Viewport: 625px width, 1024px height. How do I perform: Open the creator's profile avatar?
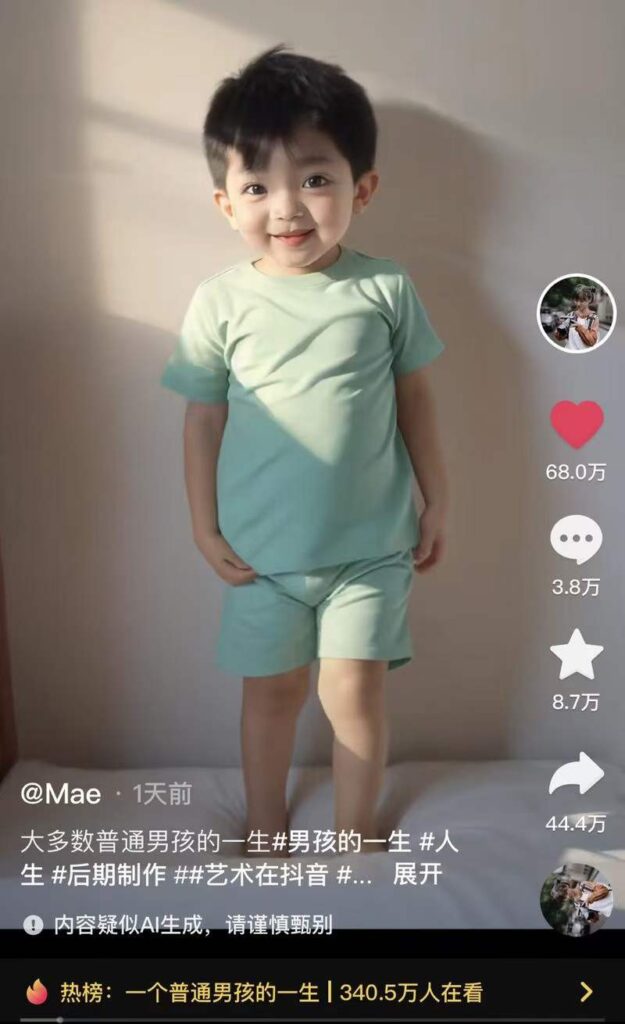(576, 313)
